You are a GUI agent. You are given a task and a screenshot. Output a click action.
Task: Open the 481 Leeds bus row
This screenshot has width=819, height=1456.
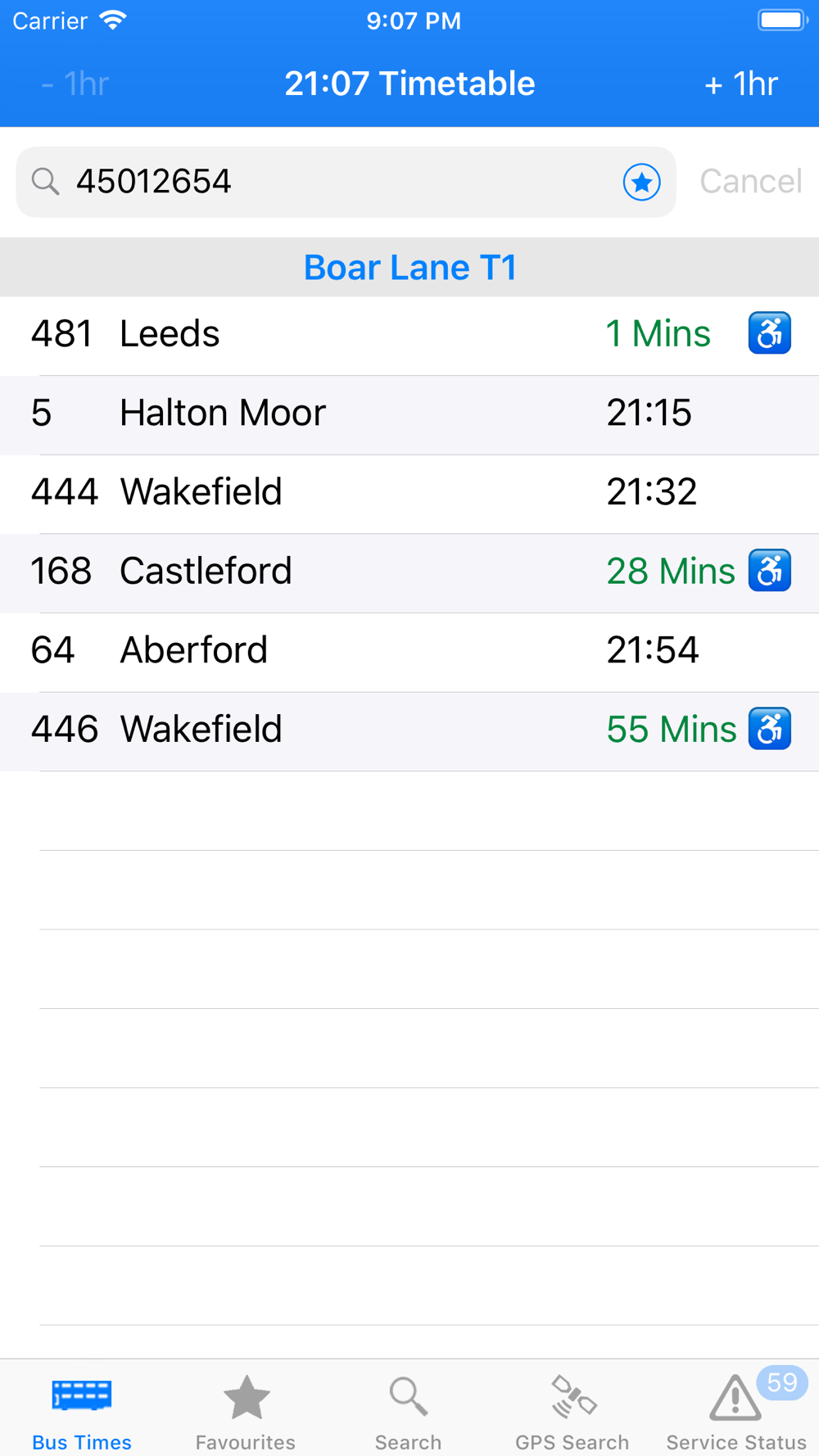pos(409,336)
